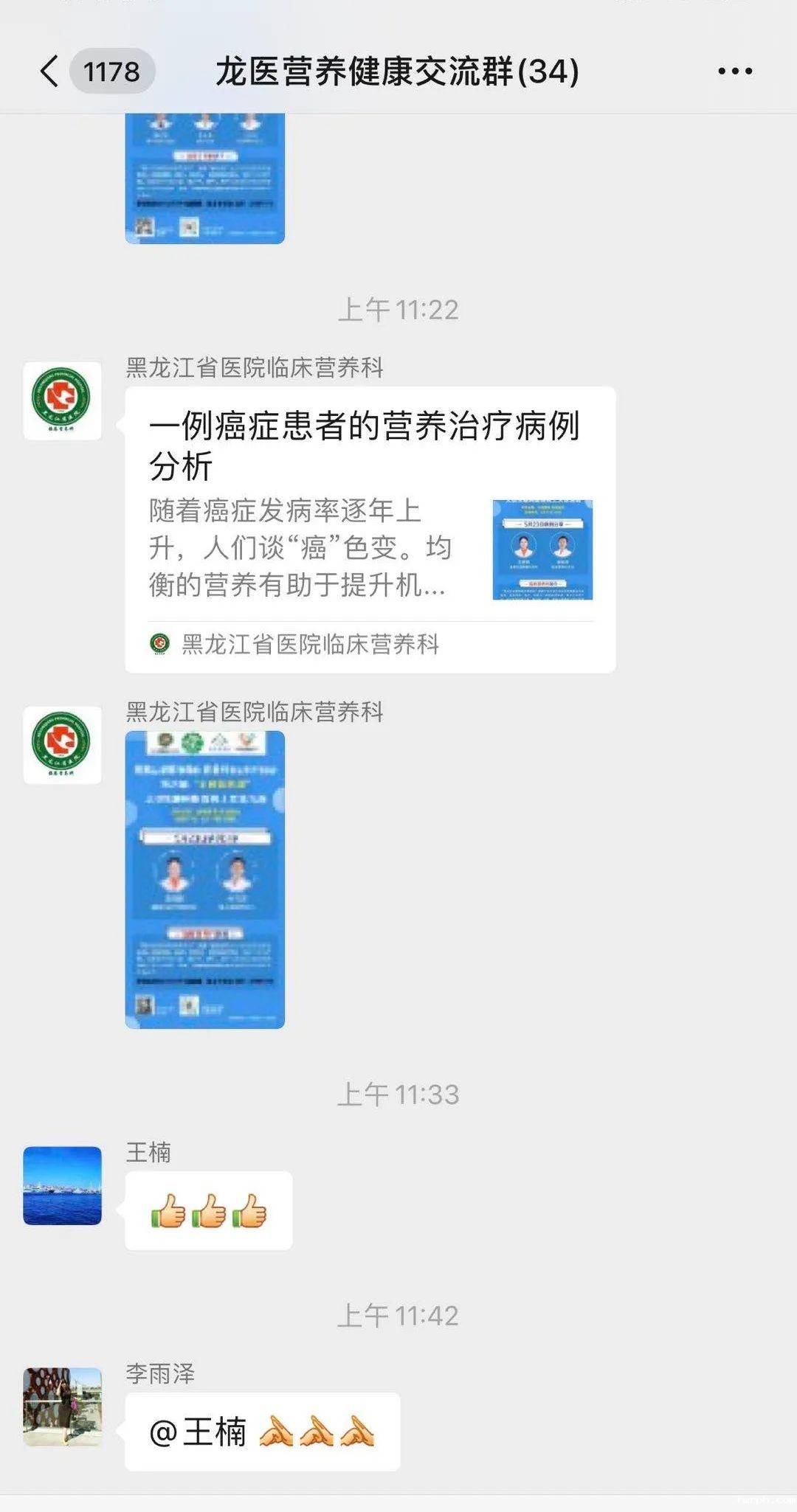Open the blue poster image sent below the article

(205, 879)
